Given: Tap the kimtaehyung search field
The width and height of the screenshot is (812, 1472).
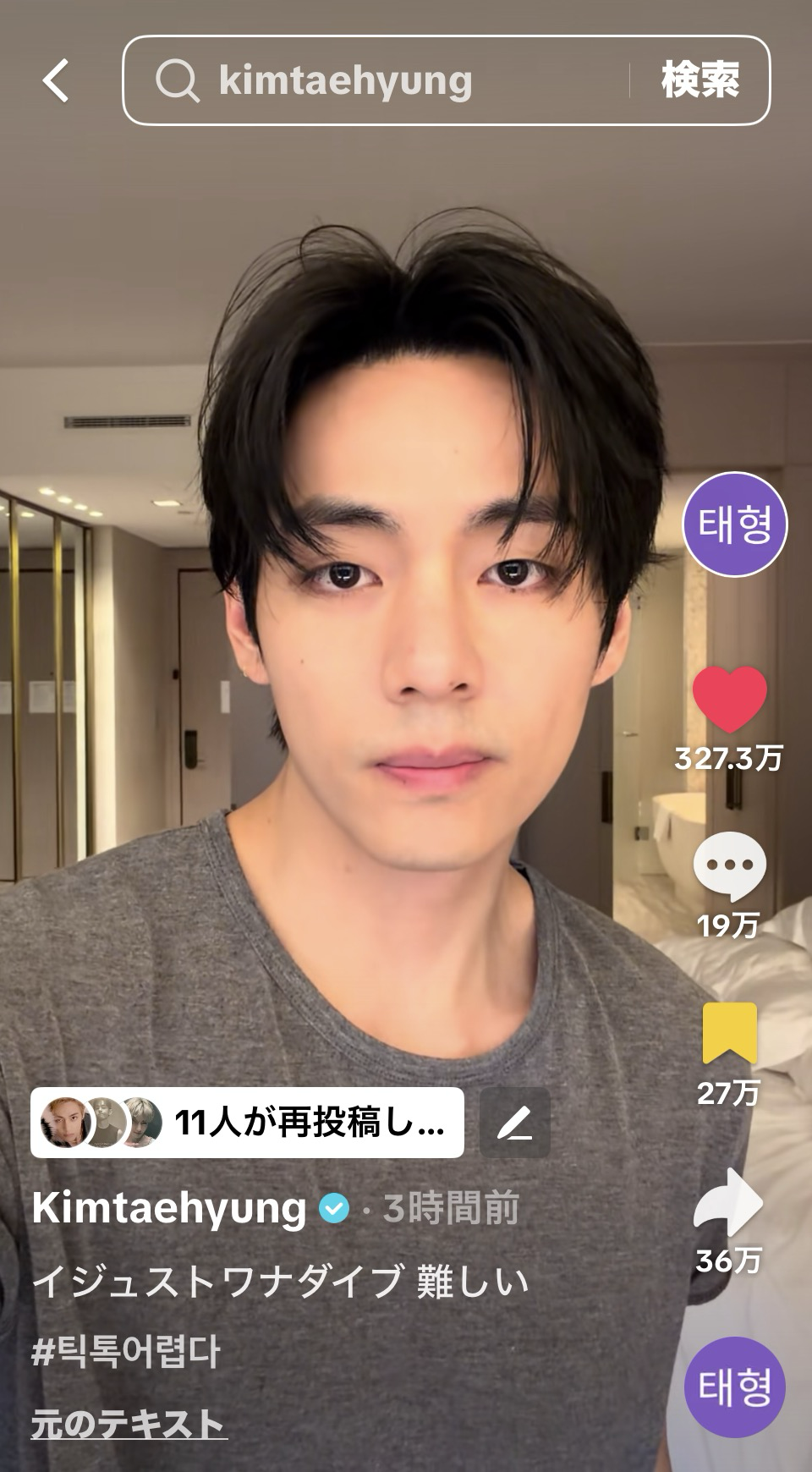Looking at the screenshot, I should pyautogui.click(x=381, y=81).
